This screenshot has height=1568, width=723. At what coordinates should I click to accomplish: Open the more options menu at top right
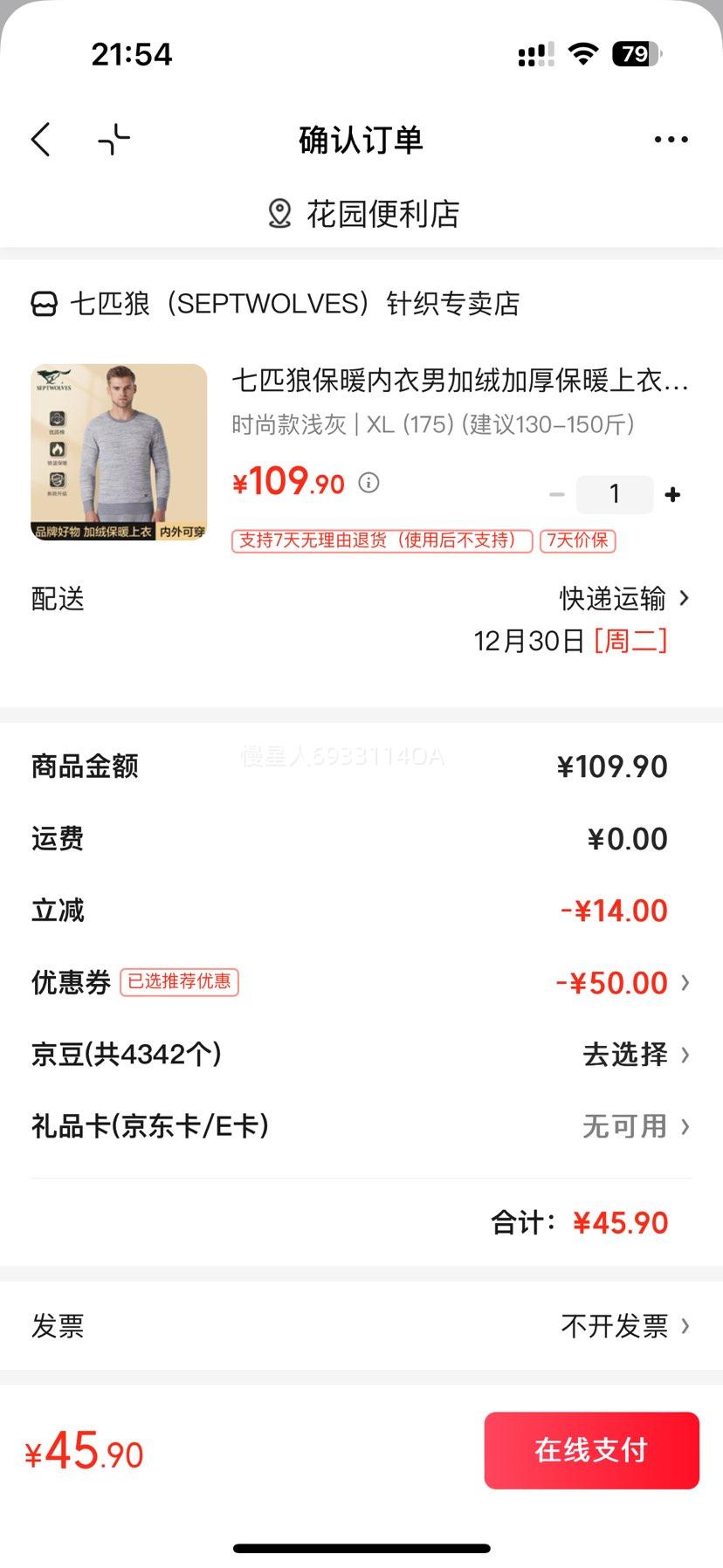(671, 139)
